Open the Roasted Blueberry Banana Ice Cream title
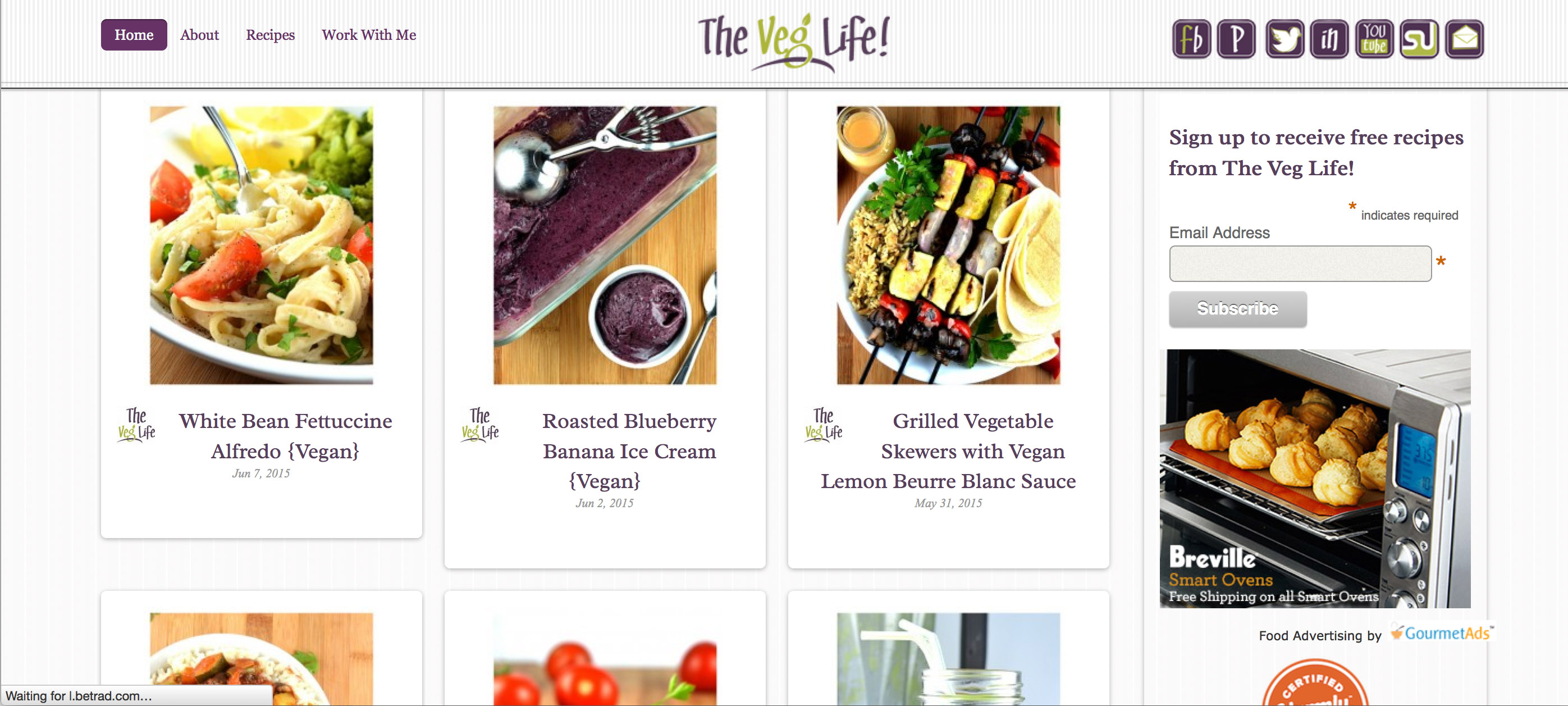The image size is (1568, 706). click(x=629, y=451)
